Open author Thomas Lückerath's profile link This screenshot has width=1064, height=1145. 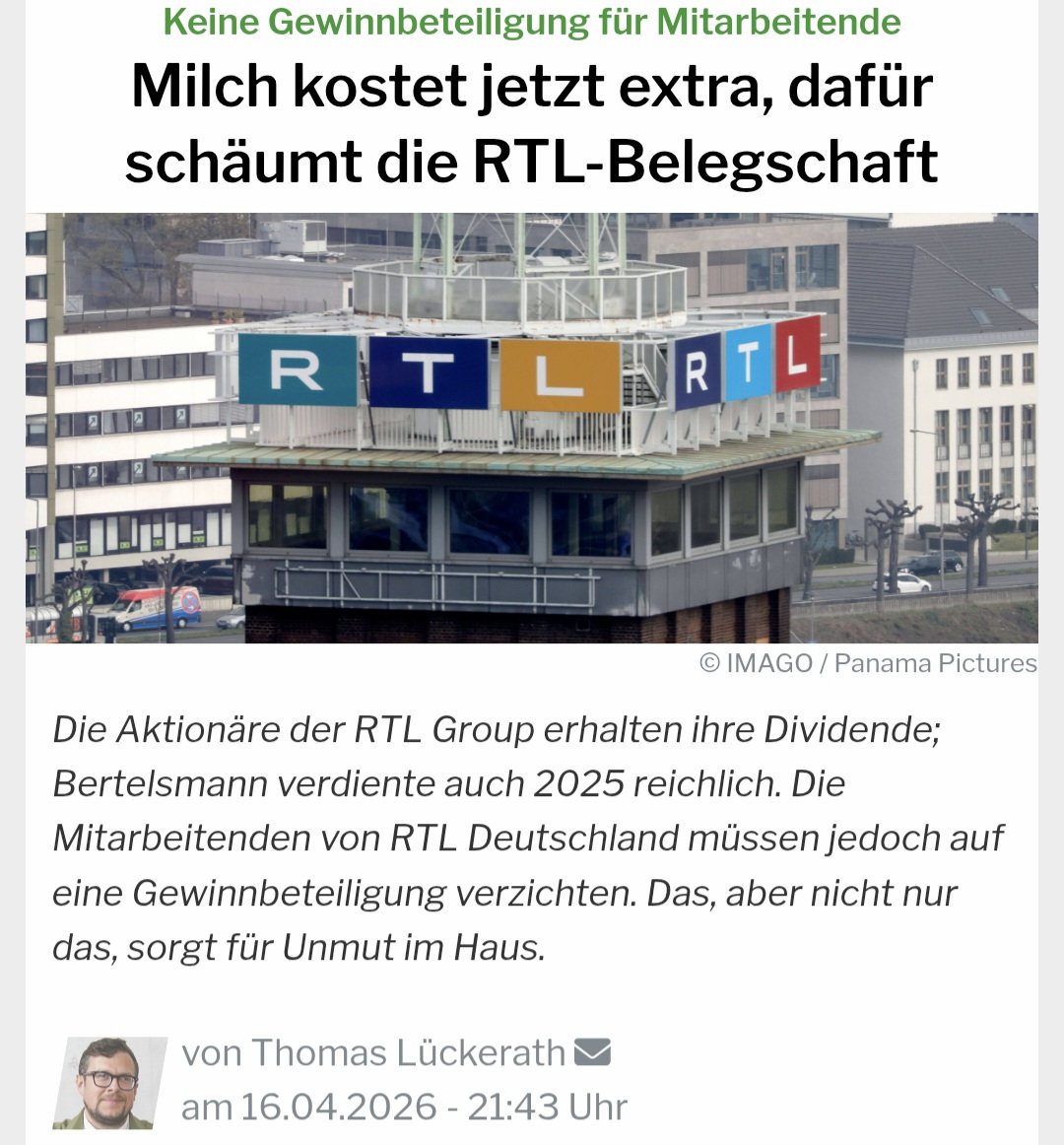click(407, 1053)
